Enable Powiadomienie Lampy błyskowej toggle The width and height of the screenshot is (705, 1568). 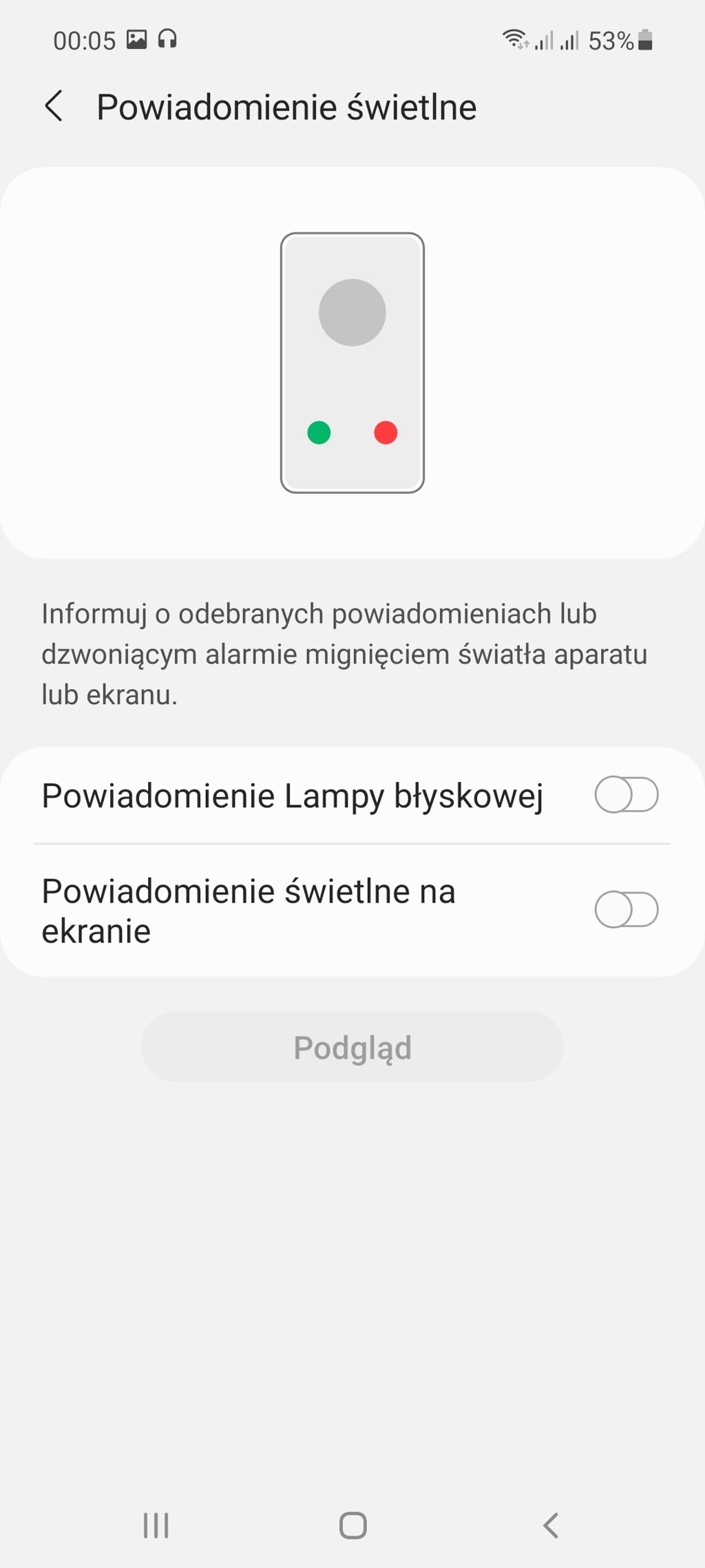click(626, 795)
